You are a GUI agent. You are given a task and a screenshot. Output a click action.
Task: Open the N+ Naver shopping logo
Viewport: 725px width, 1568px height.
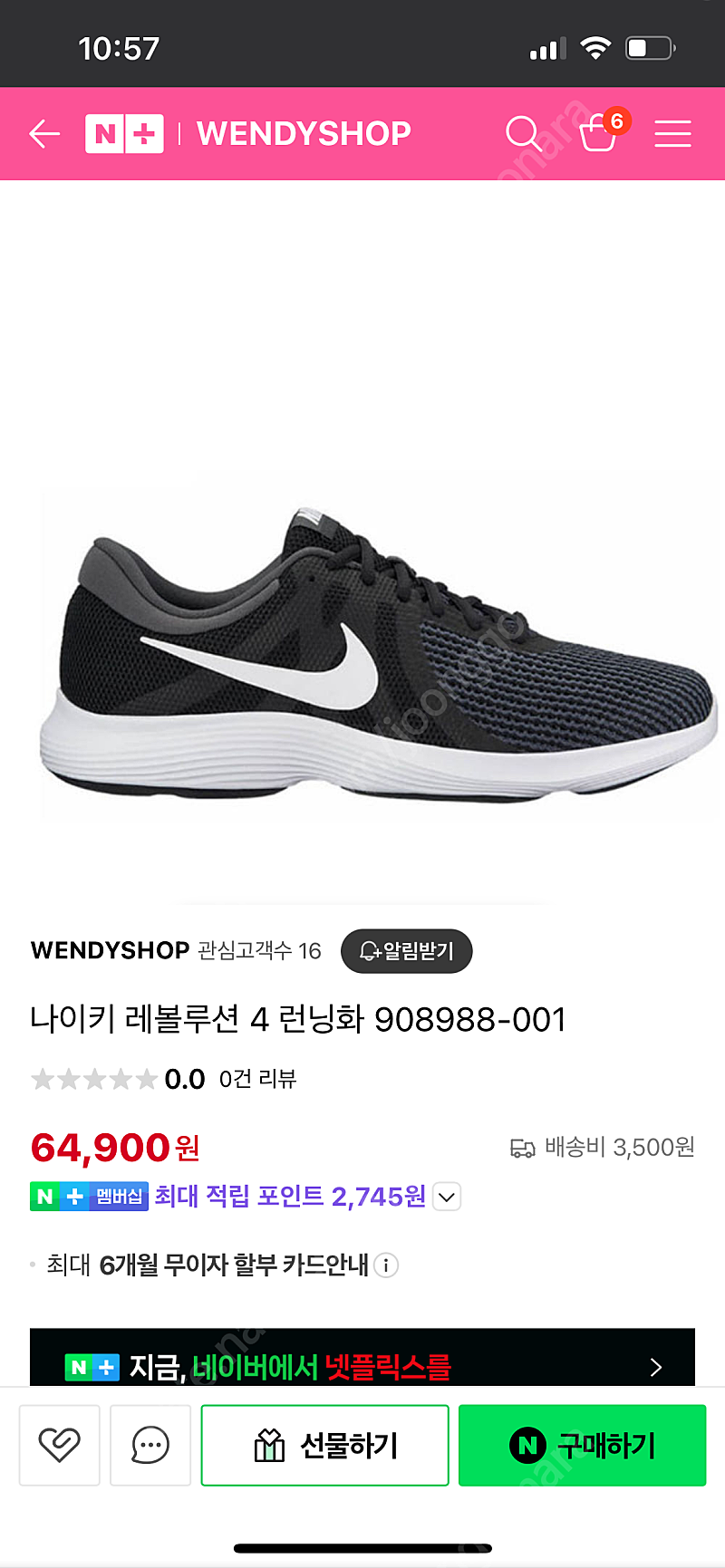124,134
